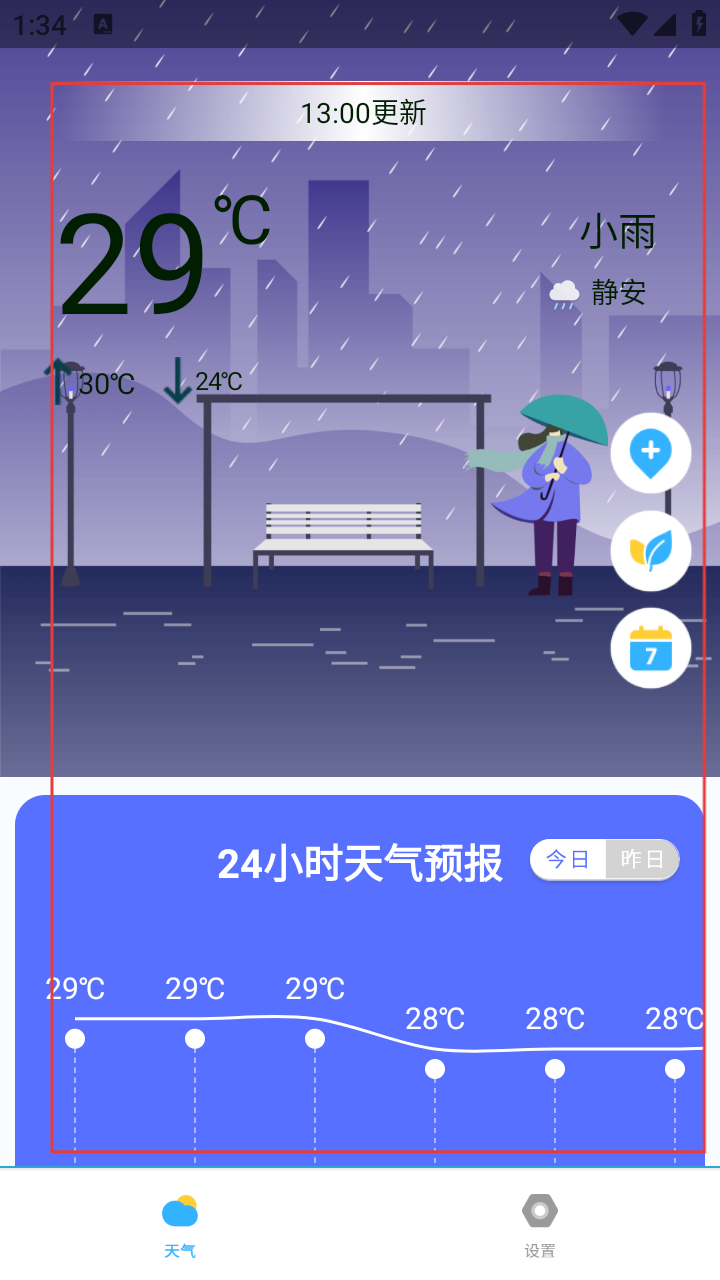Viewport: 720px width, 1280px height.
Task: Switch to the 天气 tab
Action: (180, 1224)
